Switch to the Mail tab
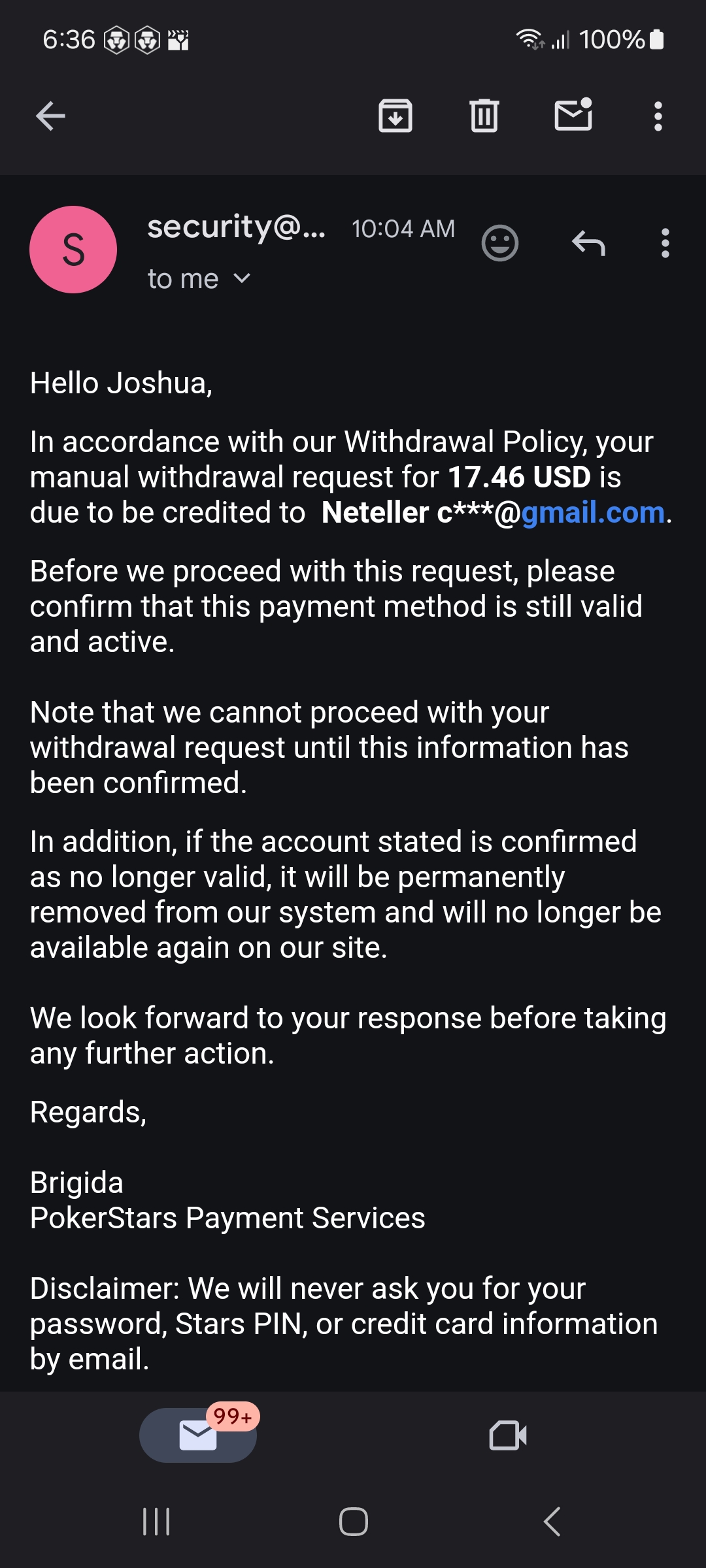Image resolution: width=706 pixels, height=1568 pixels. pyautogui.click(x=198, y=1435)
